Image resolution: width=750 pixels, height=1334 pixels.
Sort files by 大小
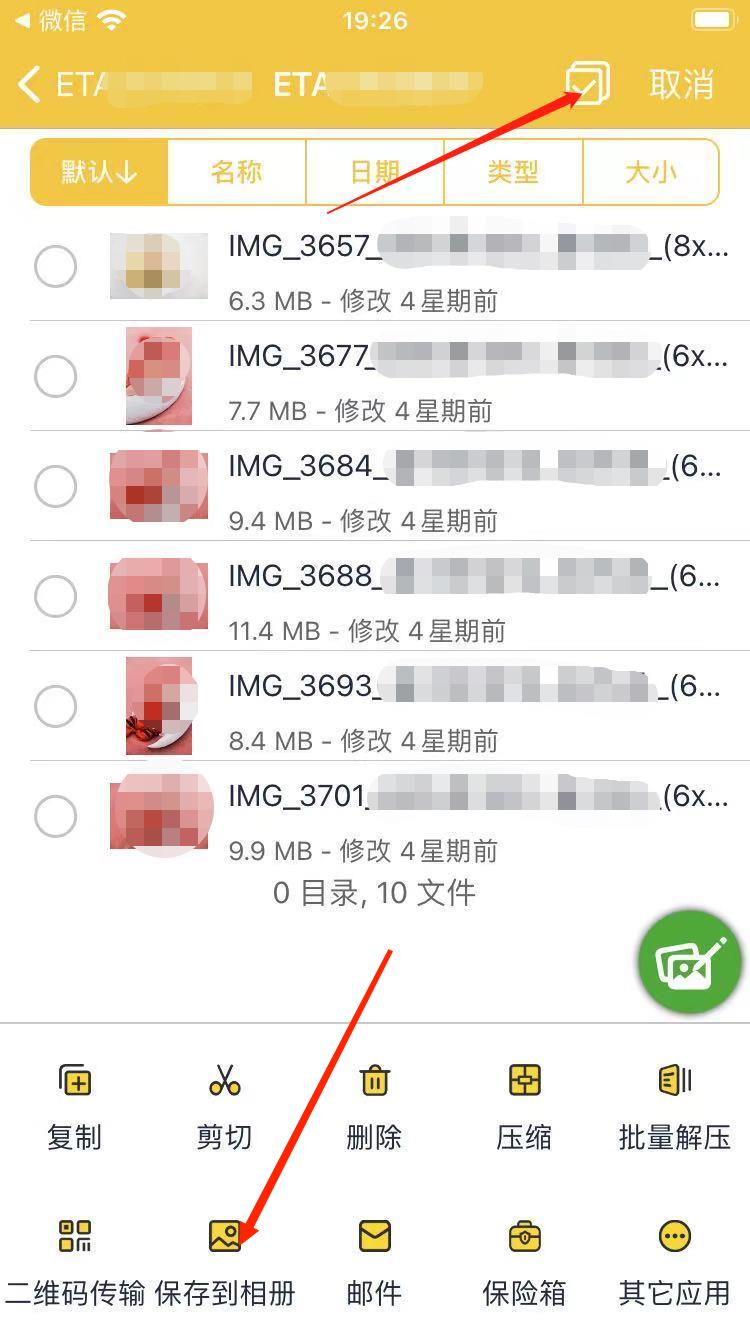point(650,172)
